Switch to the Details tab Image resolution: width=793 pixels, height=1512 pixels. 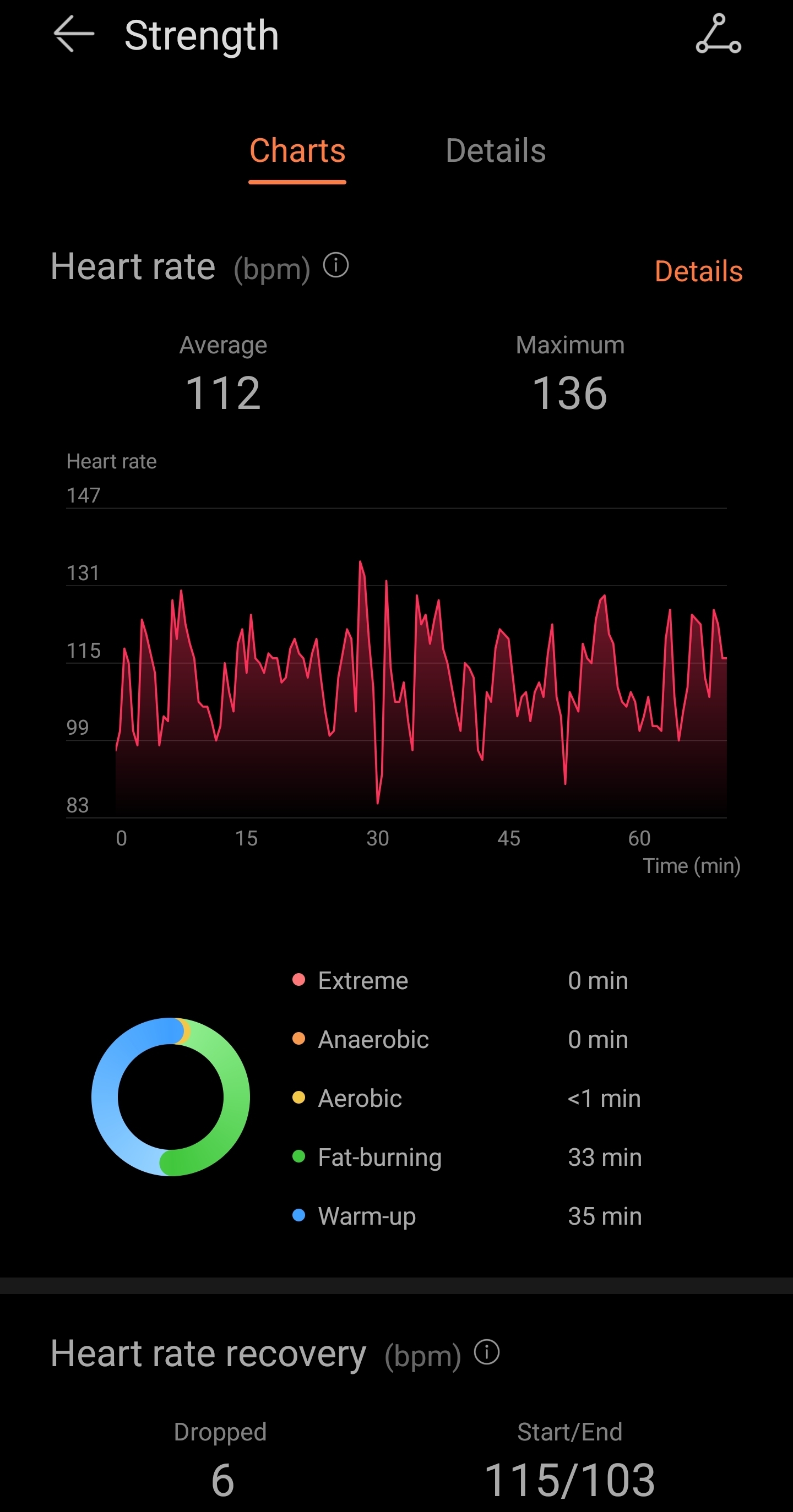tap(495, 151)
